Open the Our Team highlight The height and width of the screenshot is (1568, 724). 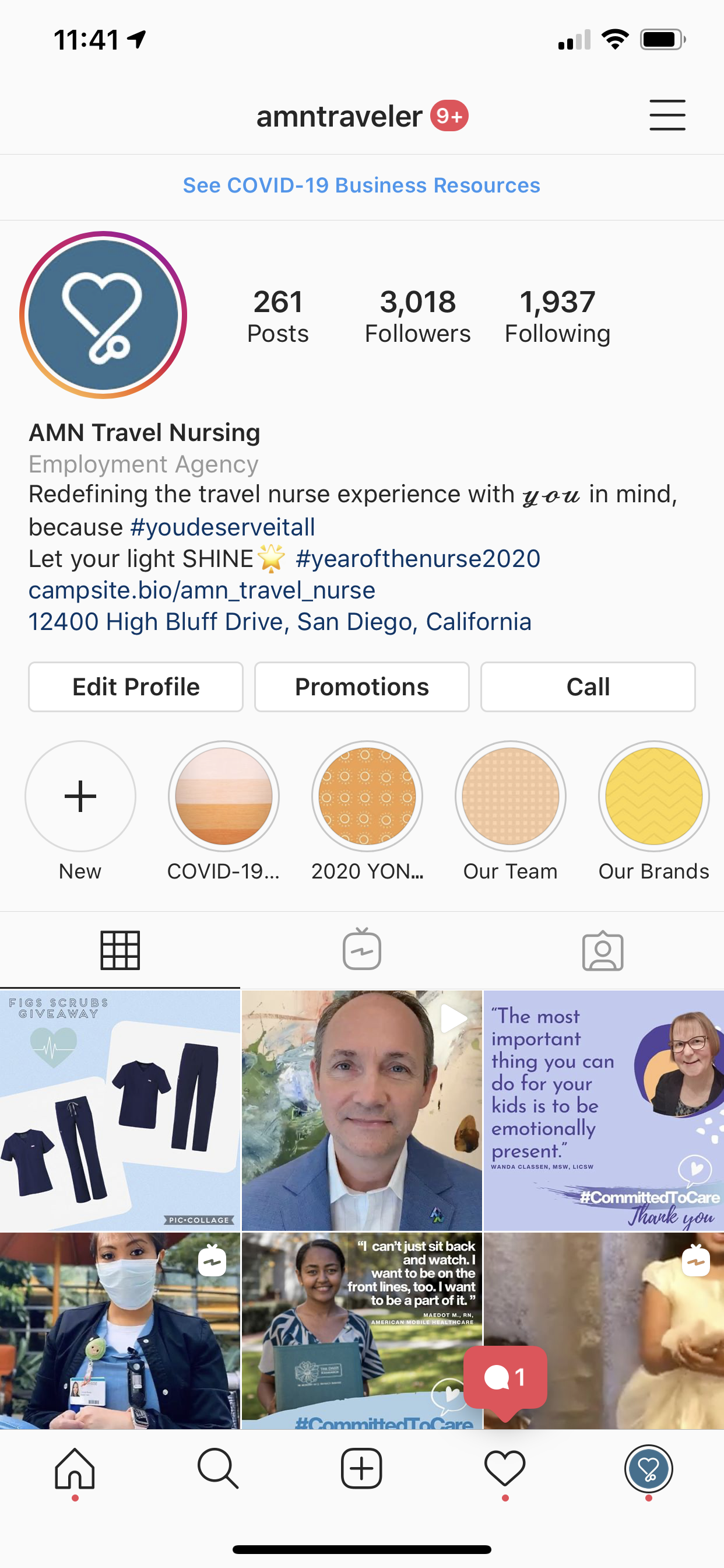coord(510,796)
